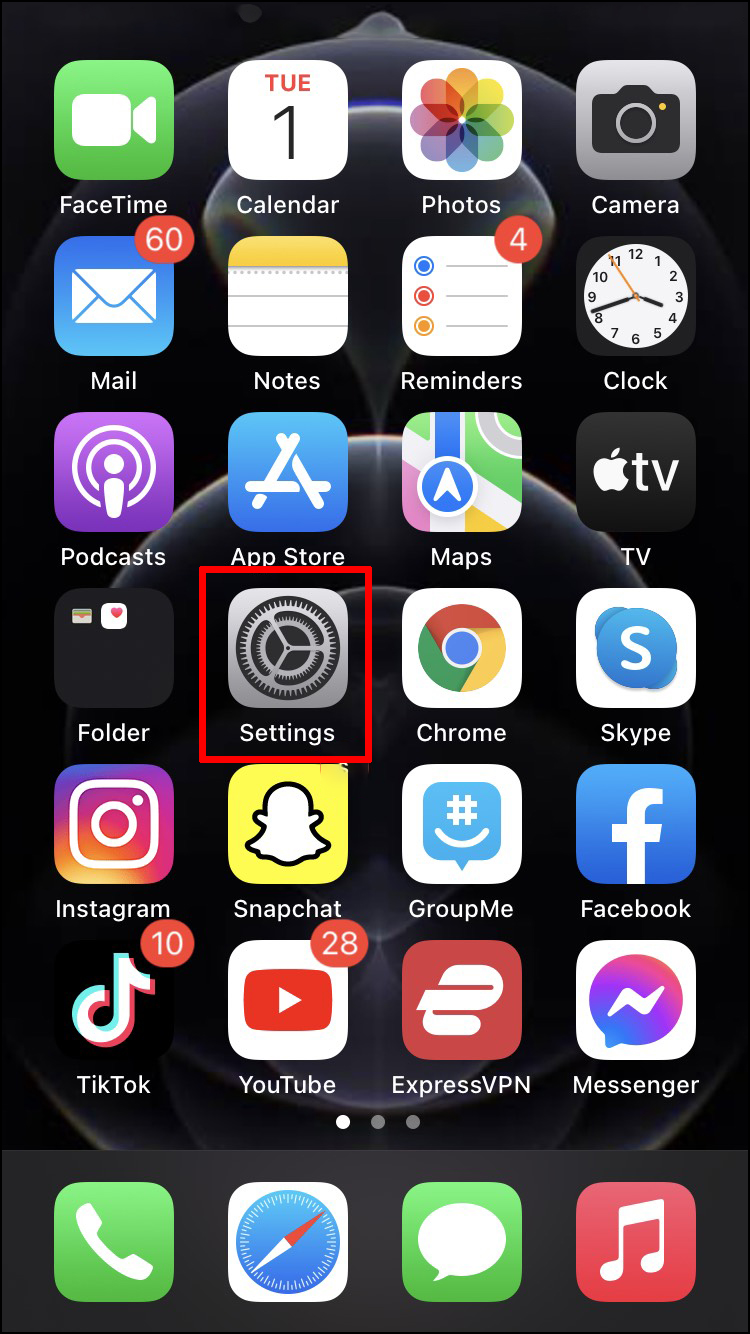Launch Podcasts
Screen dimensions: 750x1334
pyautogui.click(x=113, y=472)
